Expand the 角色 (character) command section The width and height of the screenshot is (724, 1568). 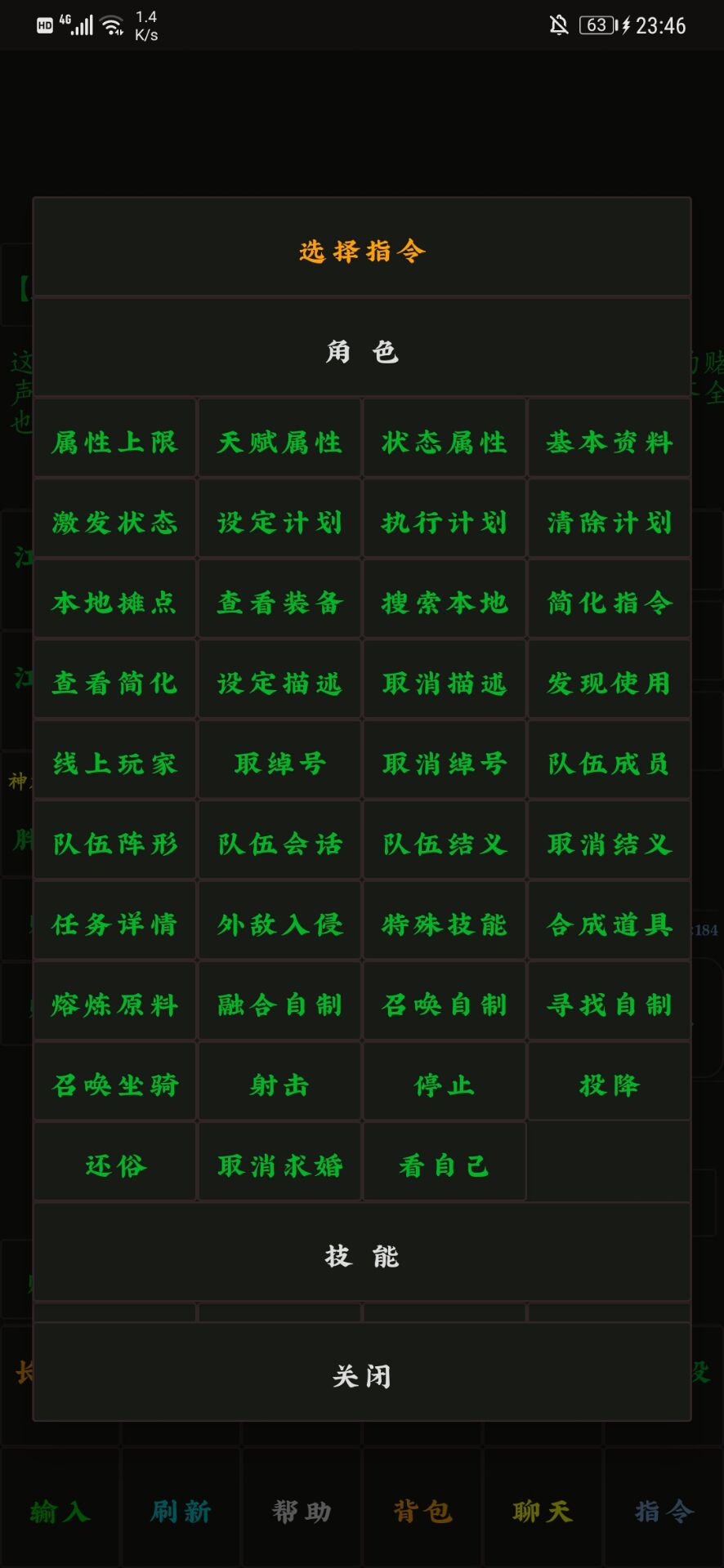click(x=362, y=351)
